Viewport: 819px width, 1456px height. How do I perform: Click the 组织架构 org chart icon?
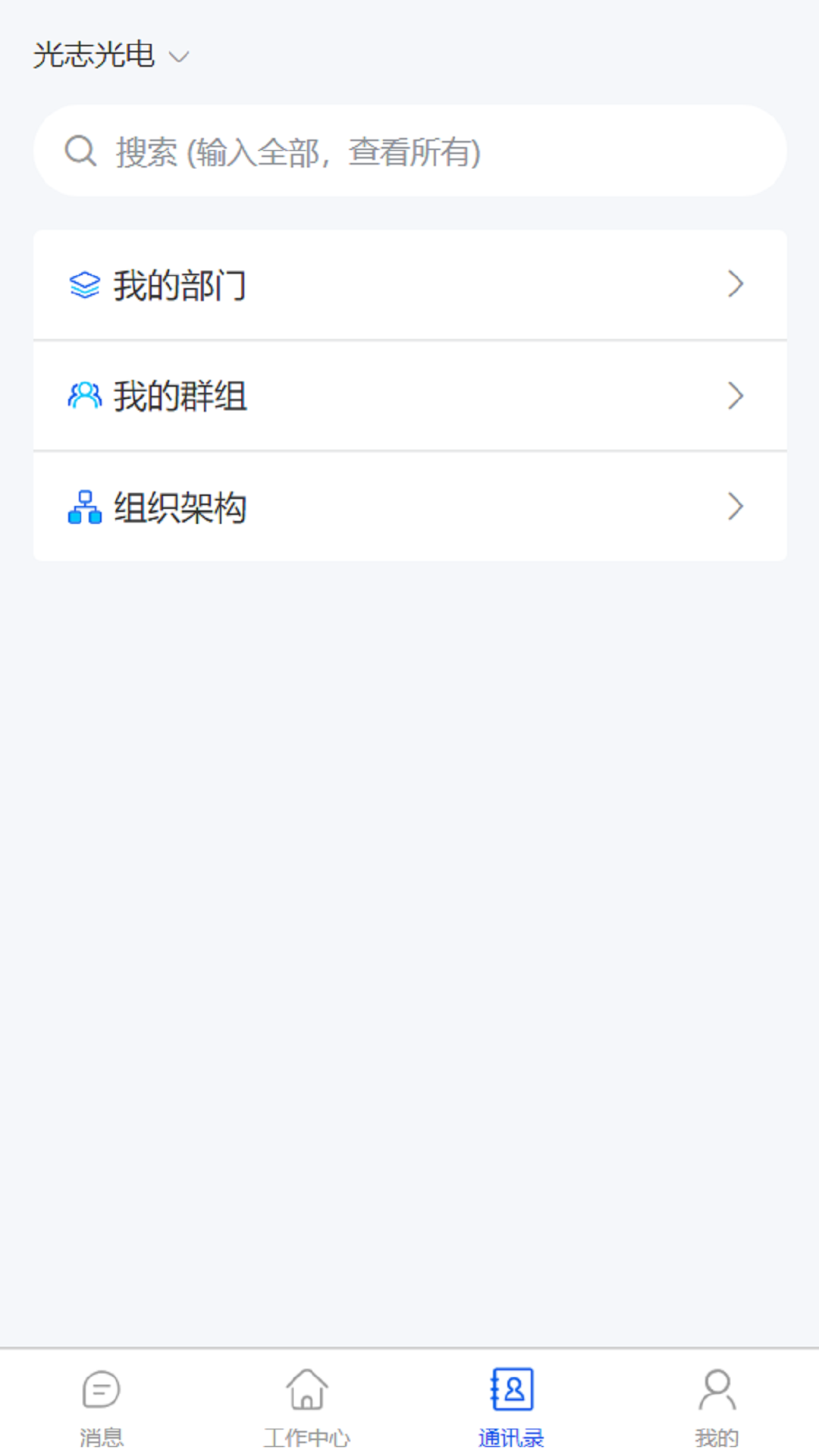point(83,508)
